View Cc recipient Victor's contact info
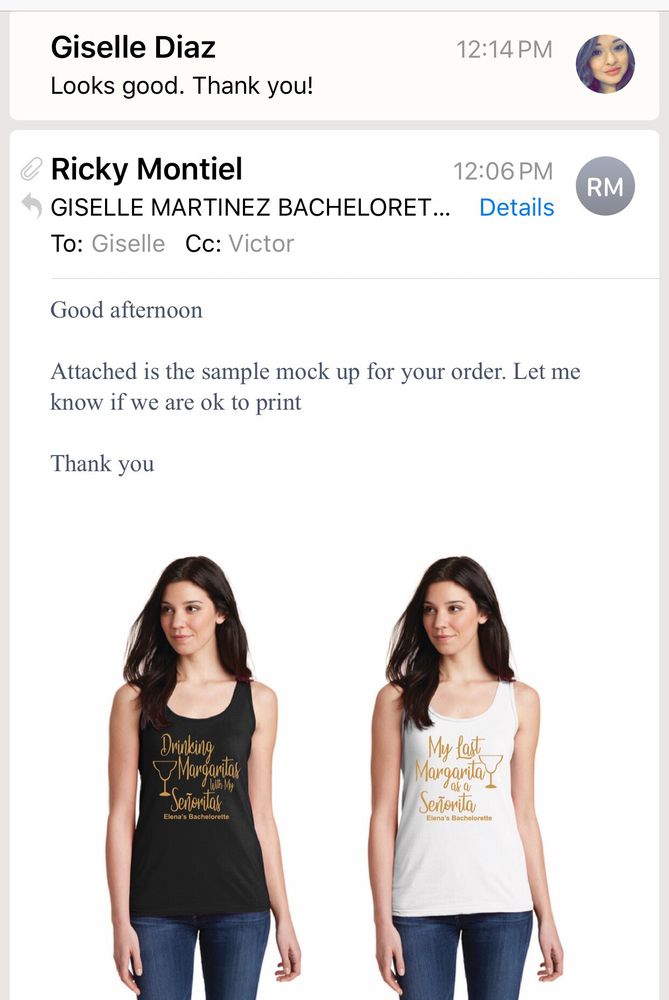Screen dimensions: 669x1000 coord(260,243)
